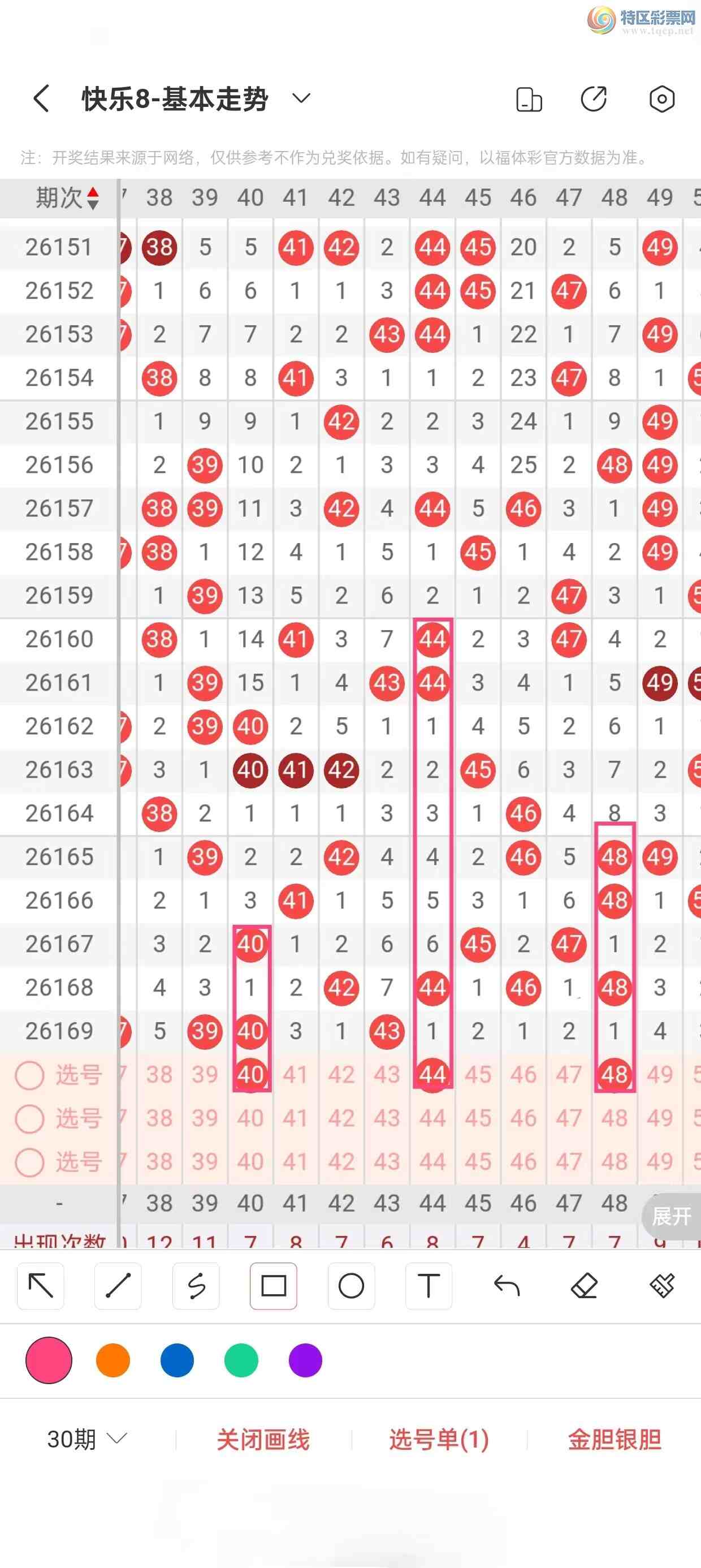The width and height of the screenshot is (701, 1568).
Task: Open 金胆银胆
Action: [x=615, y=1440]
